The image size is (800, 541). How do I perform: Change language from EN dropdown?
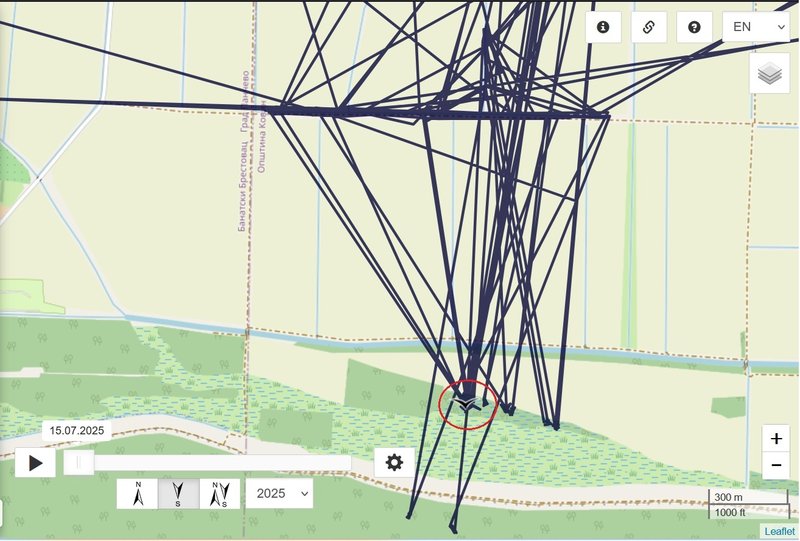pos(755,27)
